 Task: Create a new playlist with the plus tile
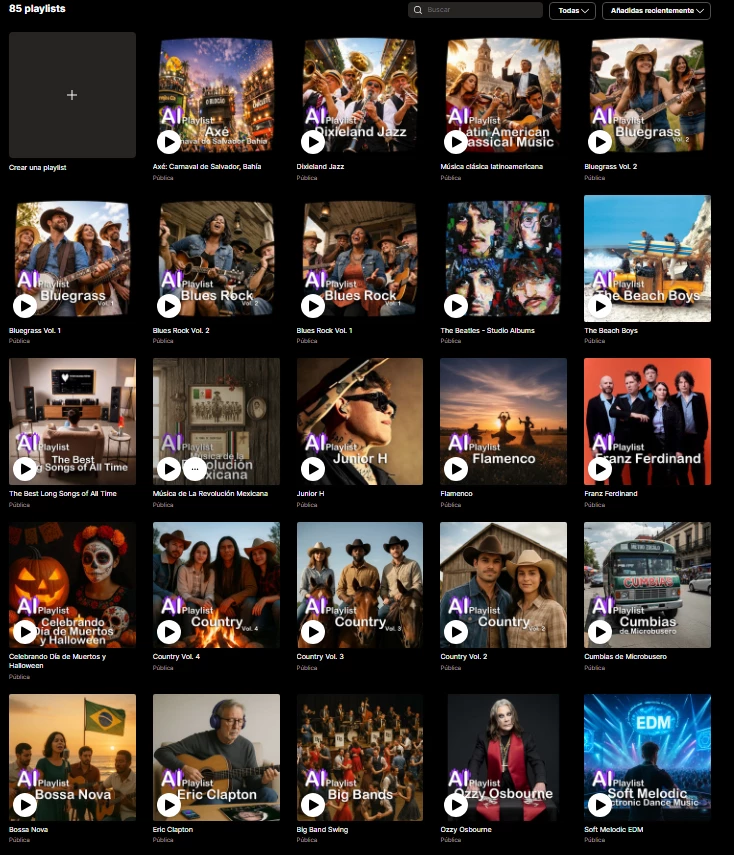(72, 95)
